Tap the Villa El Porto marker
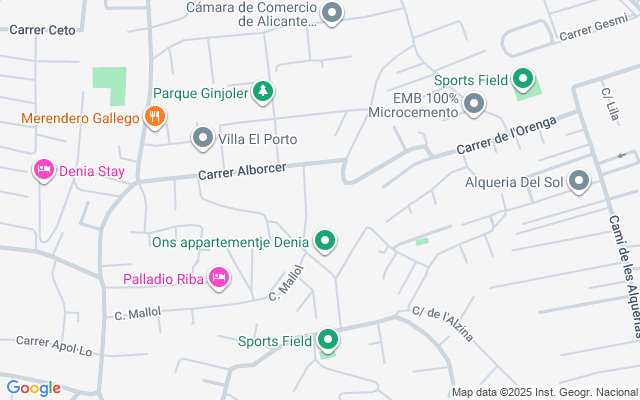The height and width of the screenshot is (400, 640). (x=203, y=138)
